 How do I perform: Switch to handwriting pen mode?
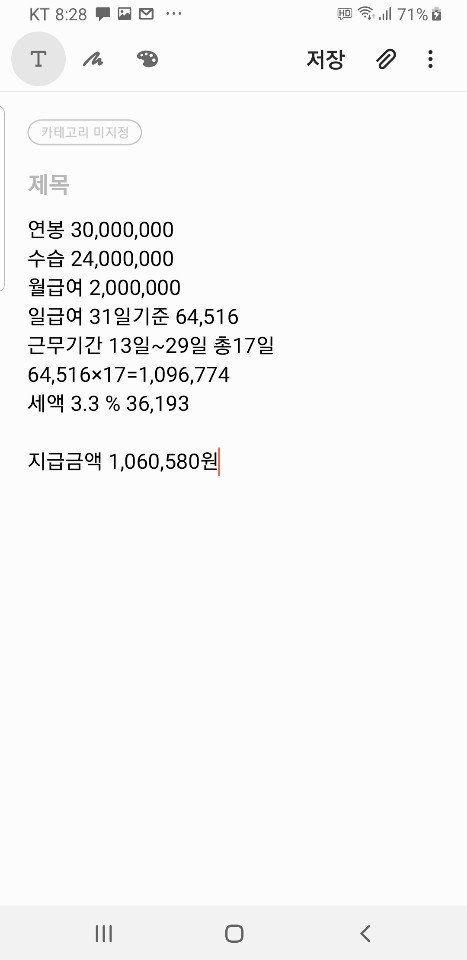93,59
